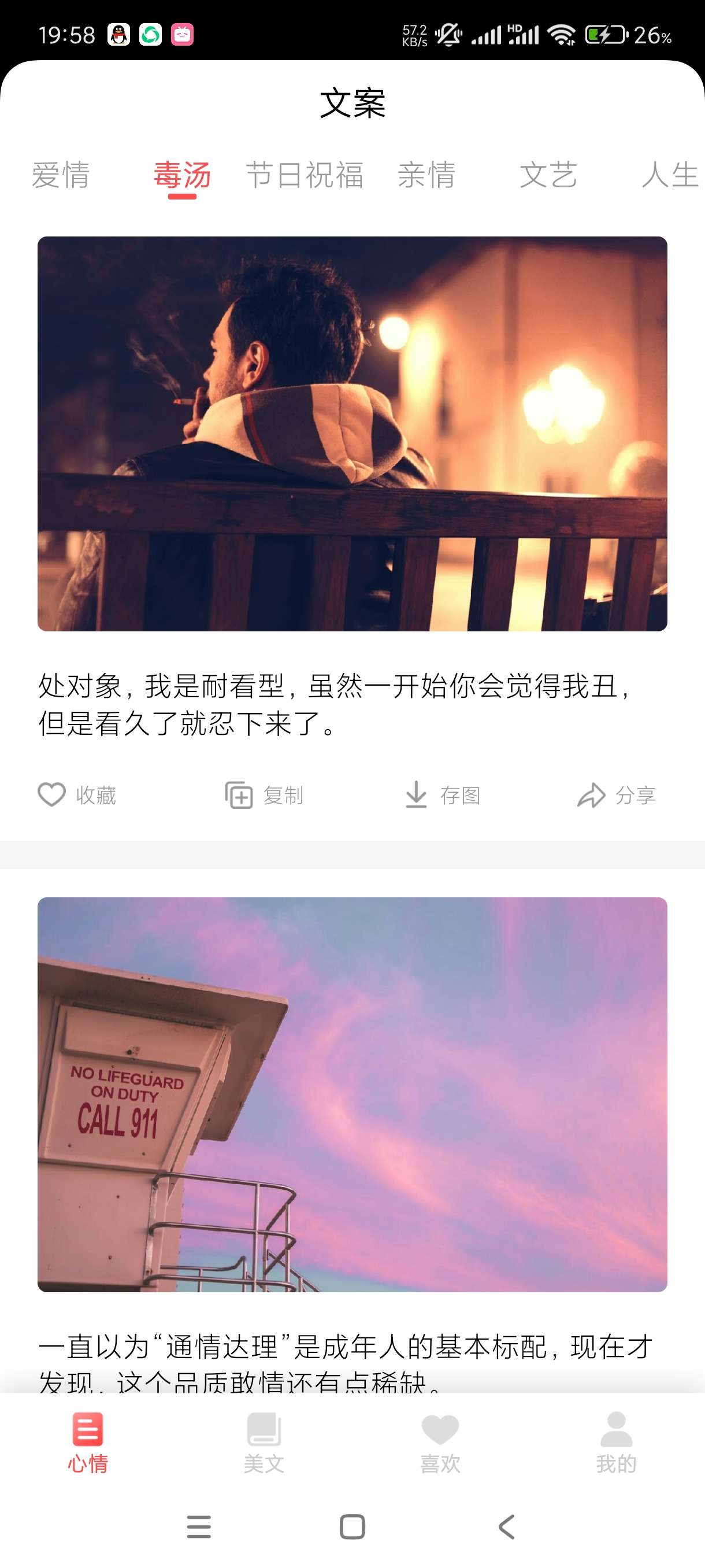Open the smoking man photo card

(352, 434)
